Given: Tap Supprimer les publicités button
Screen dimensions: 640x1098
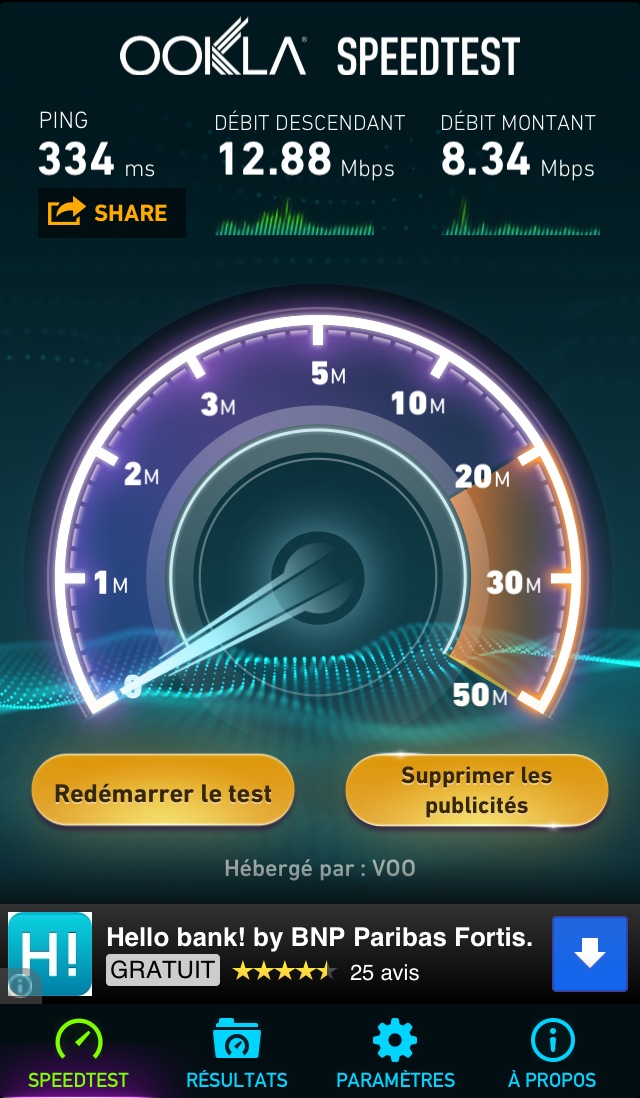Looking at the screenshot, I should pos(476,790).
